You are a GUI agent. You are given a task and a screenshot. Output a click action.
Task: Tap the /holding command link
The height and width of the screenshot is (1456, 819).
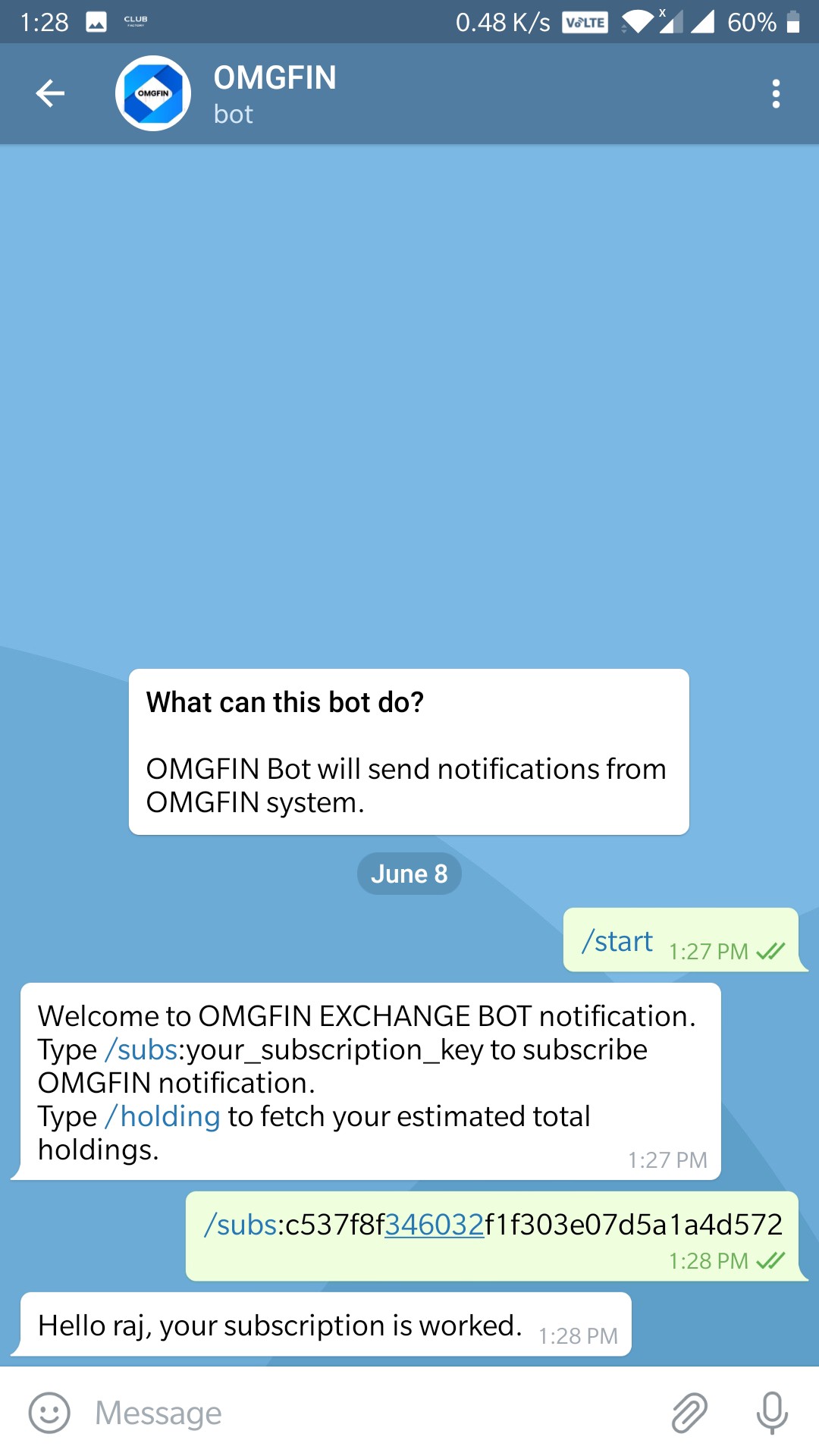click(x=162, y=1117)
